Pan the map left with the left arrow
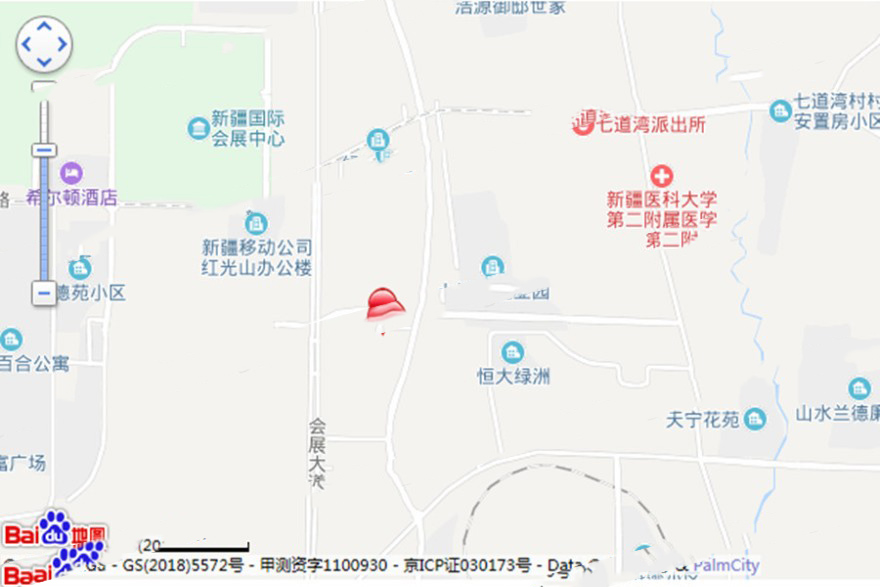The height and width of the screenshot is (587, 880). (27, 44)
